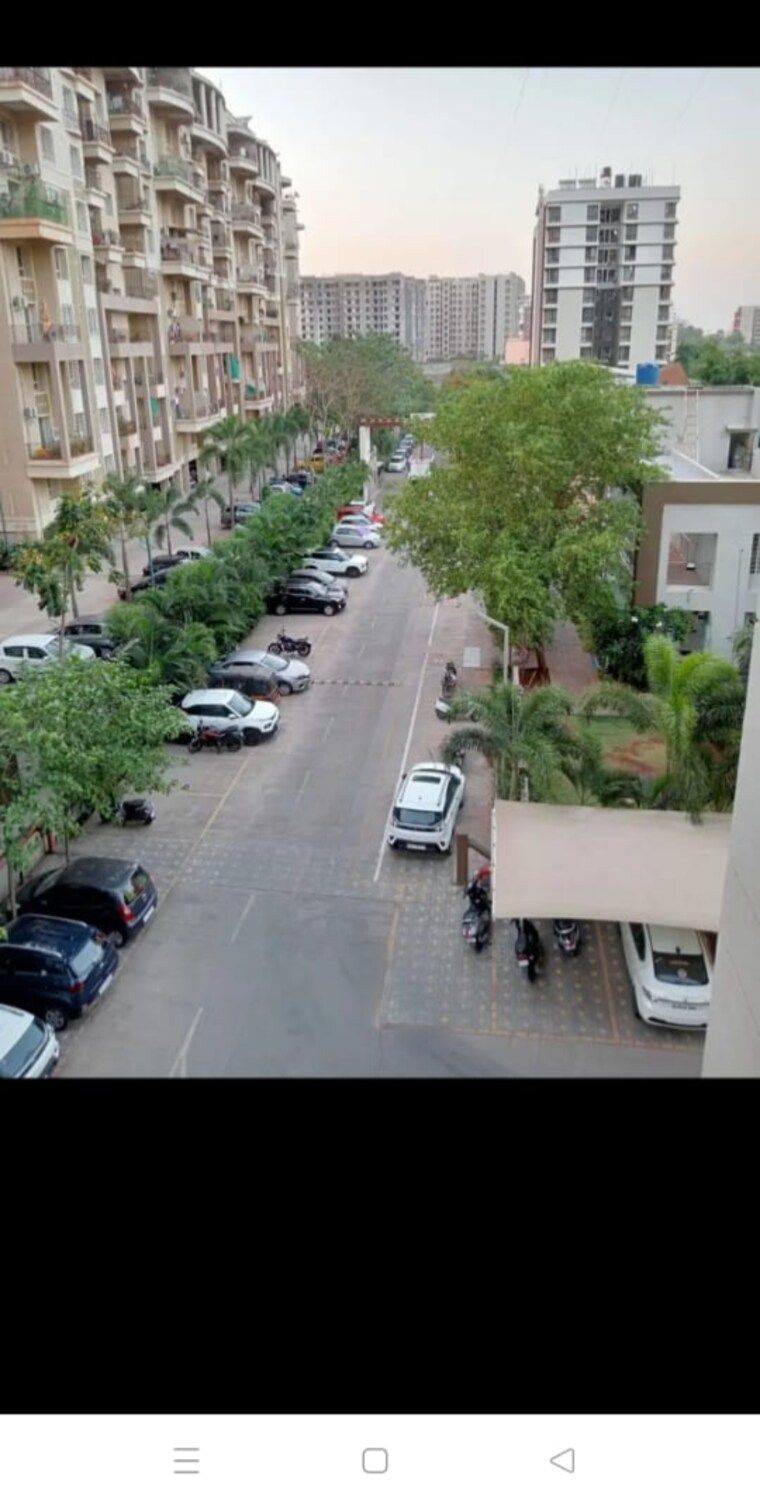
Task: Go back using the navigation bar triangle
Action: click(562, 1460)
